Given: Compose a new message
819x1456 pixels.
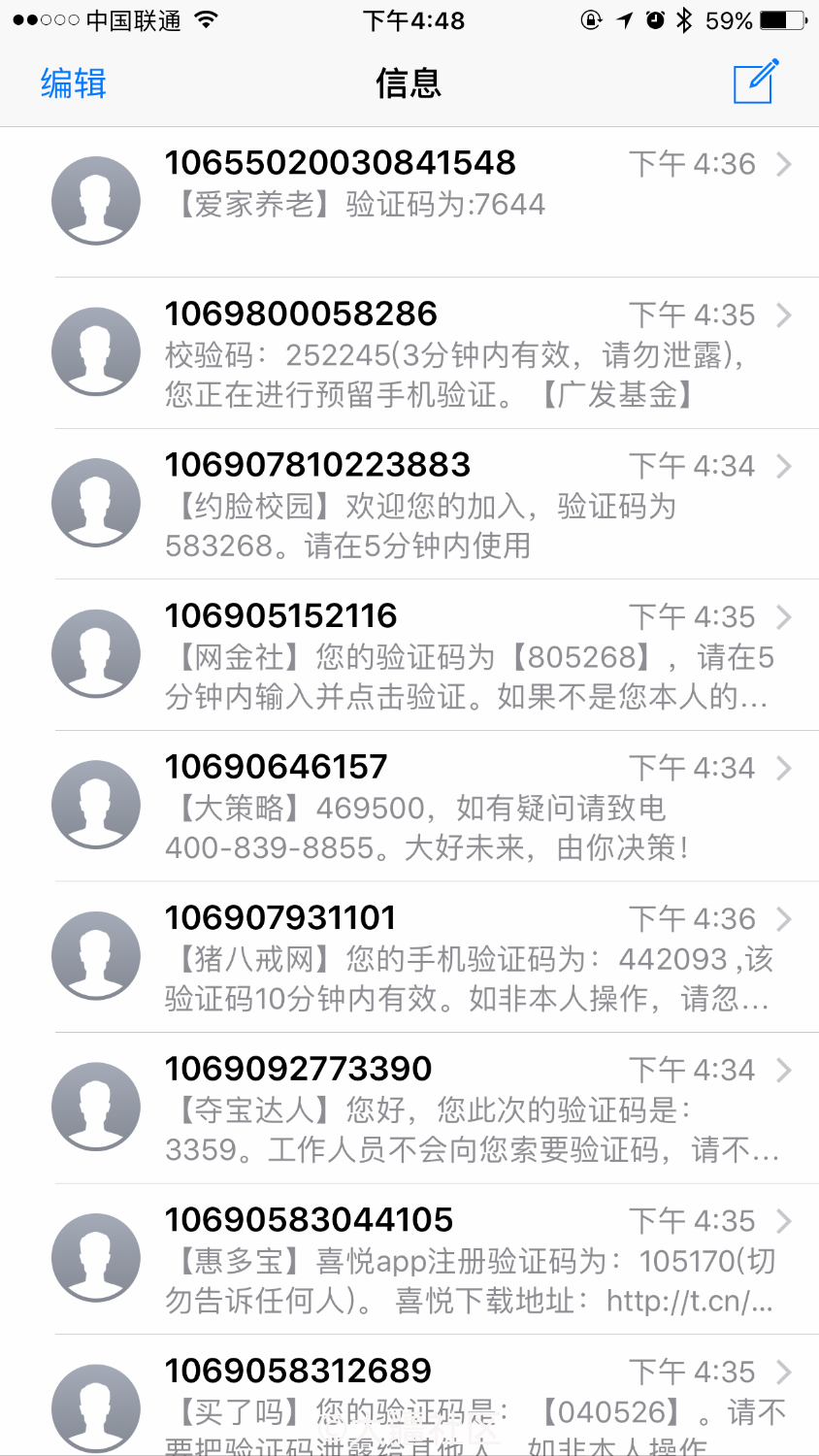Looking at the screenshot, I should (756, 82).
